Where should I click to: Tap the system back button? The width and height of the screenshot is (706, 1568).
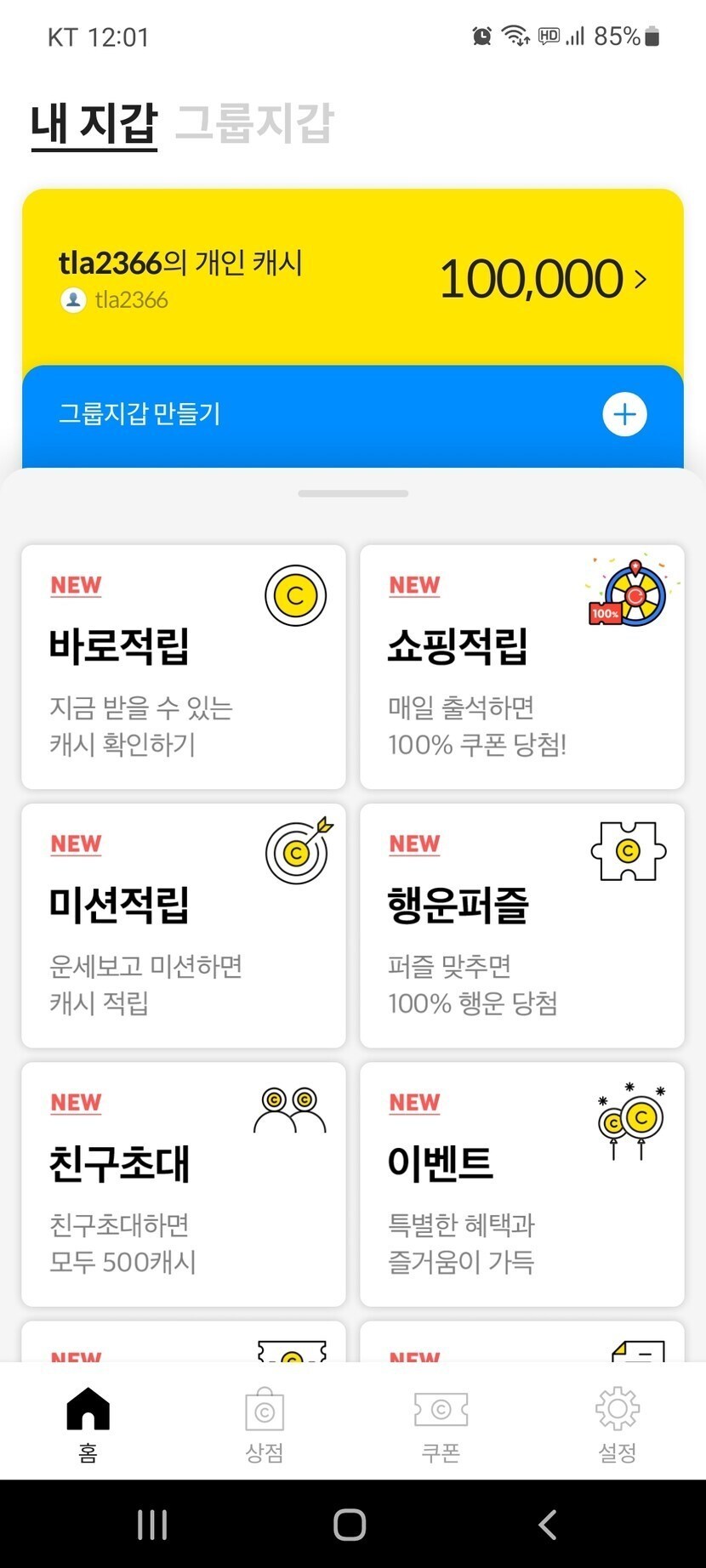click(x=548, y=1525)
